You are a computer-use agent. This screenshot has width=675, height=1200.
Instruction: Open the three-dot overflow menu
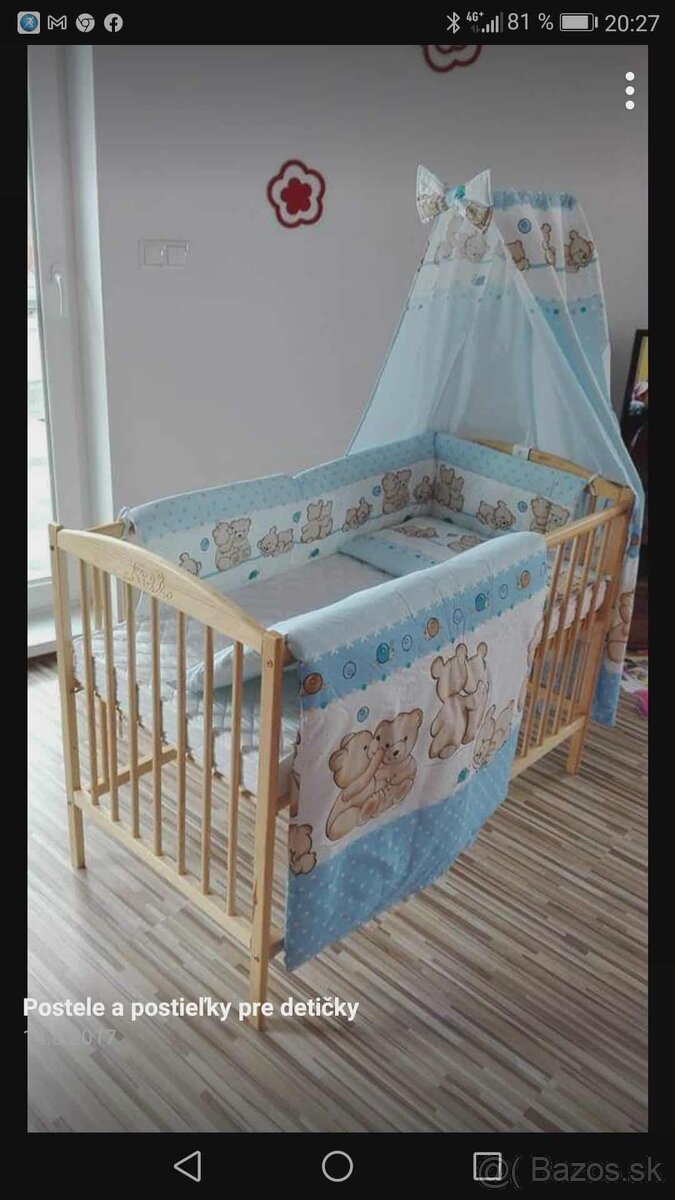coord(629,91)
